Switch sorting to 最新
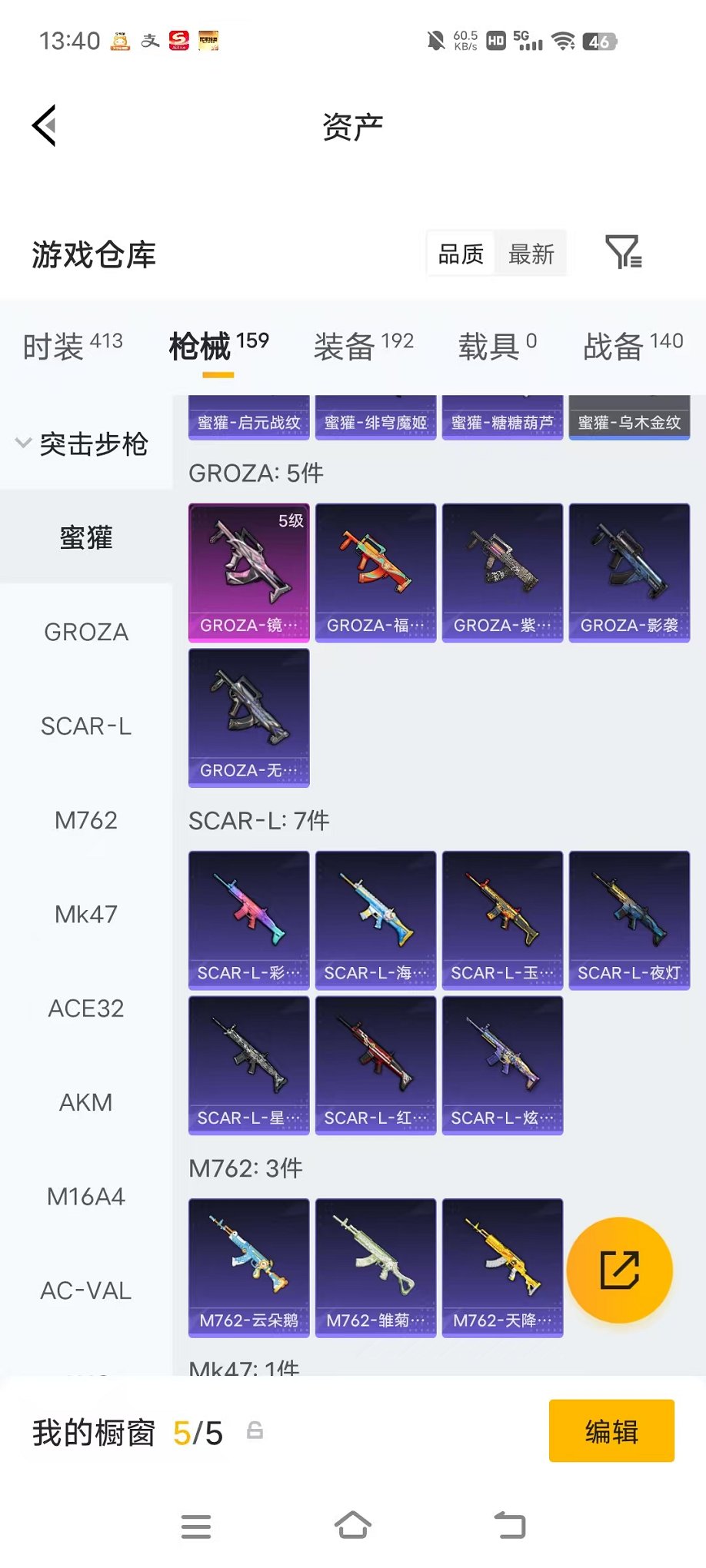This screenshot has height=1568, width=706. point(532,253)
